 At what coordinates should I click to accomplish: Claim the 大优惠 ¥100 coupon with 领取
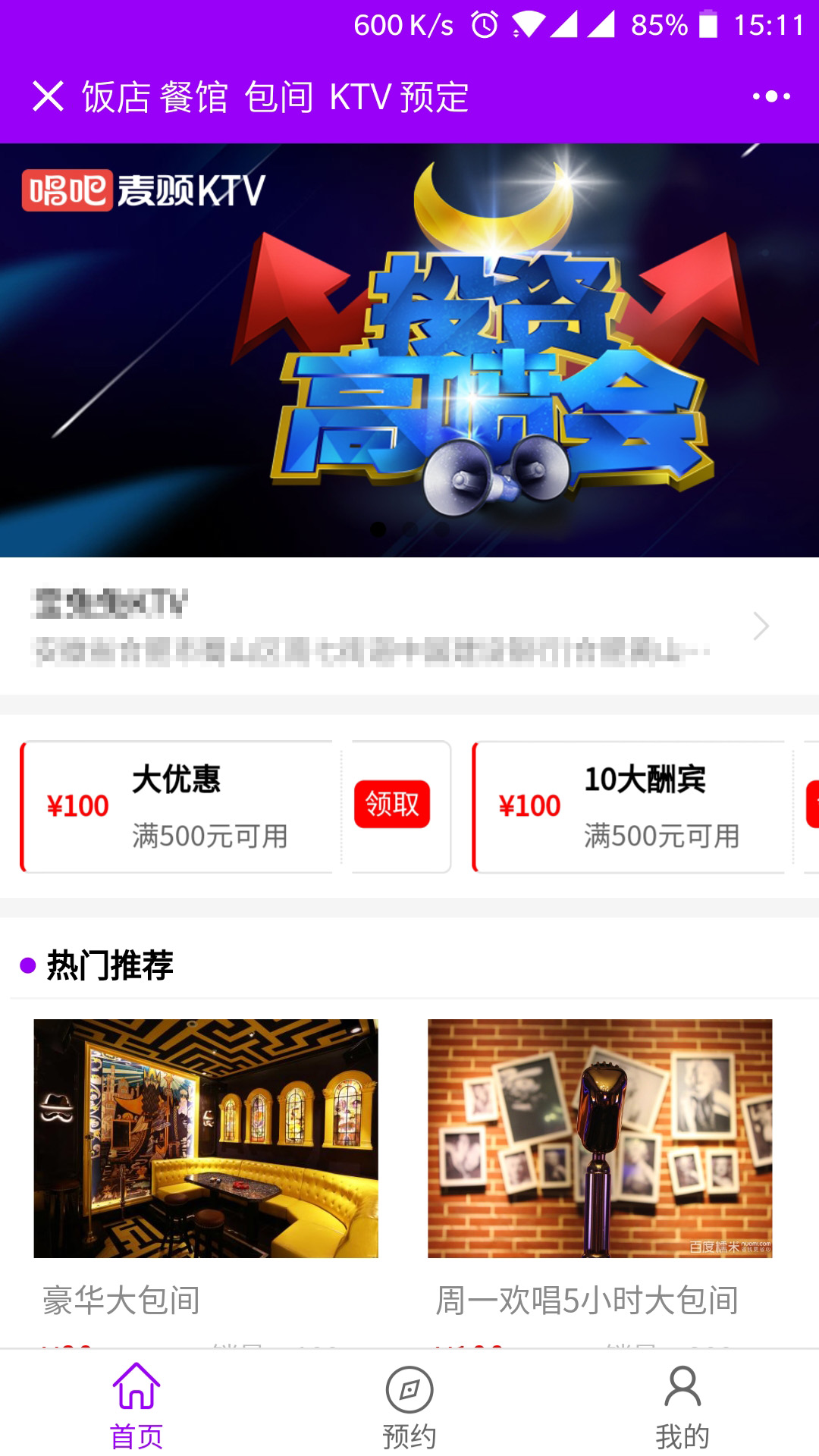[x=392, y=805]
